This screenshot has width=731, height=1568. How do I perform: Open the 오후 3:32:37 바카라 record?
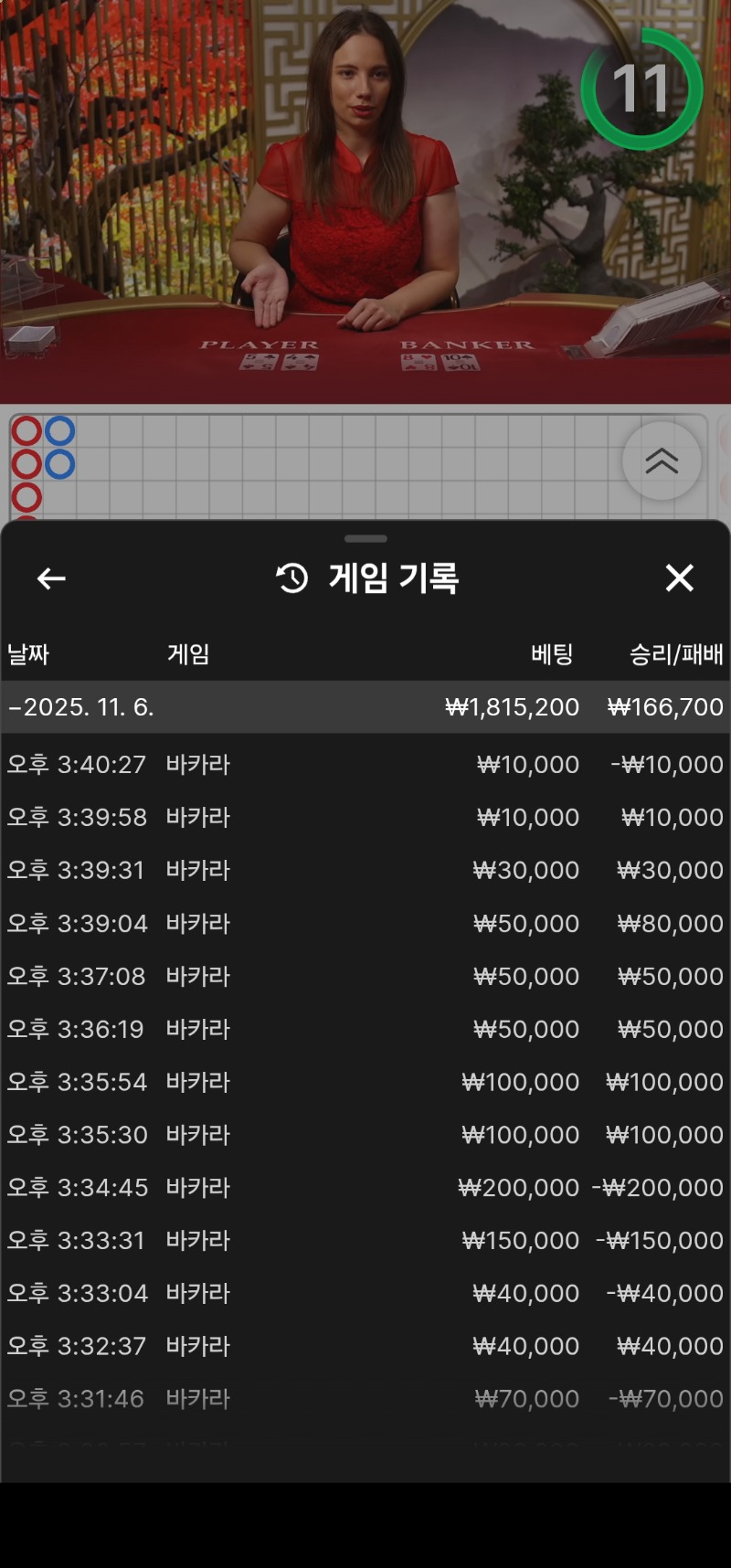[365, 1346]
